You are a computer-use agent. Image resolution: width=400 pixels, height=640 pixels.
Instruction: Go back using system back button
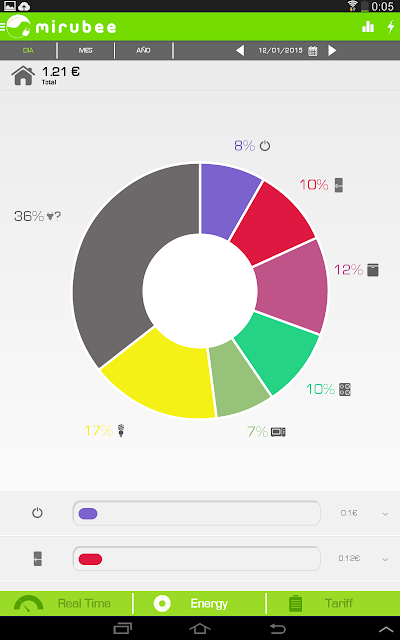(x=278, y=629)
